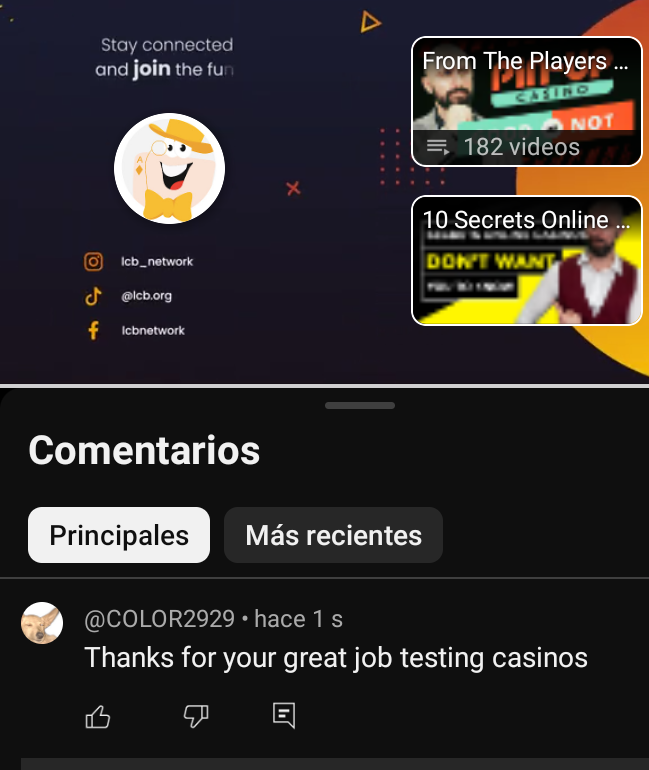The image size is (649, 770).
Task: Switch to Más recientes comments
Action: coord(333,535)
